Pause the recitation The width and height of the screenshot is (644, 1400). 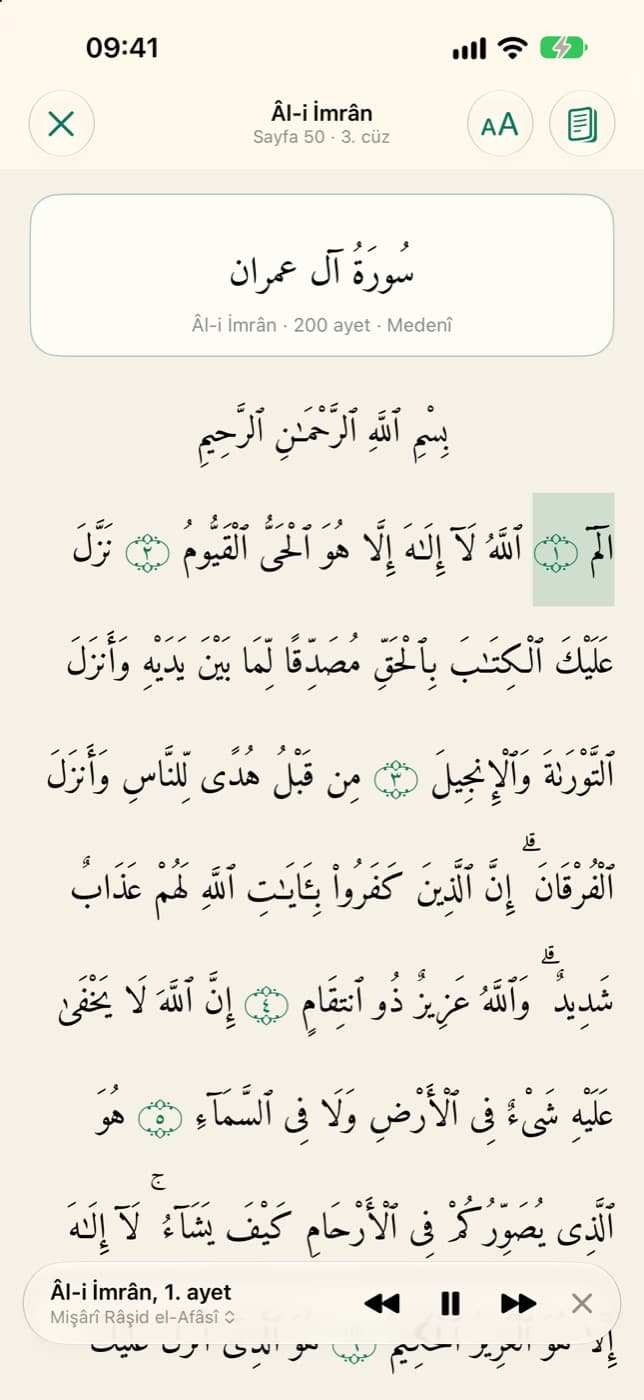click(450, 1303)
